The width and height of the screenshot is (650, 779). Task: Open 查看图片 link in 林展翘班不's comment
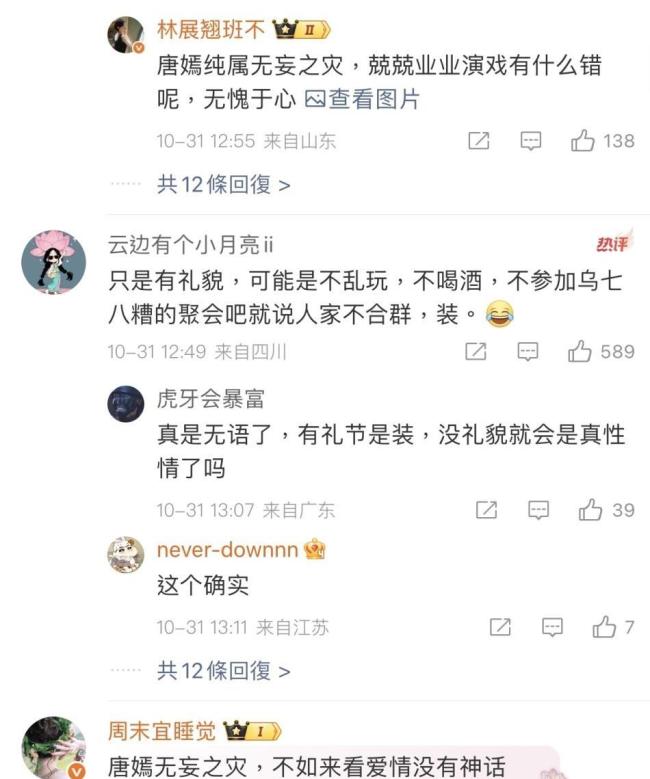(362, 99)
